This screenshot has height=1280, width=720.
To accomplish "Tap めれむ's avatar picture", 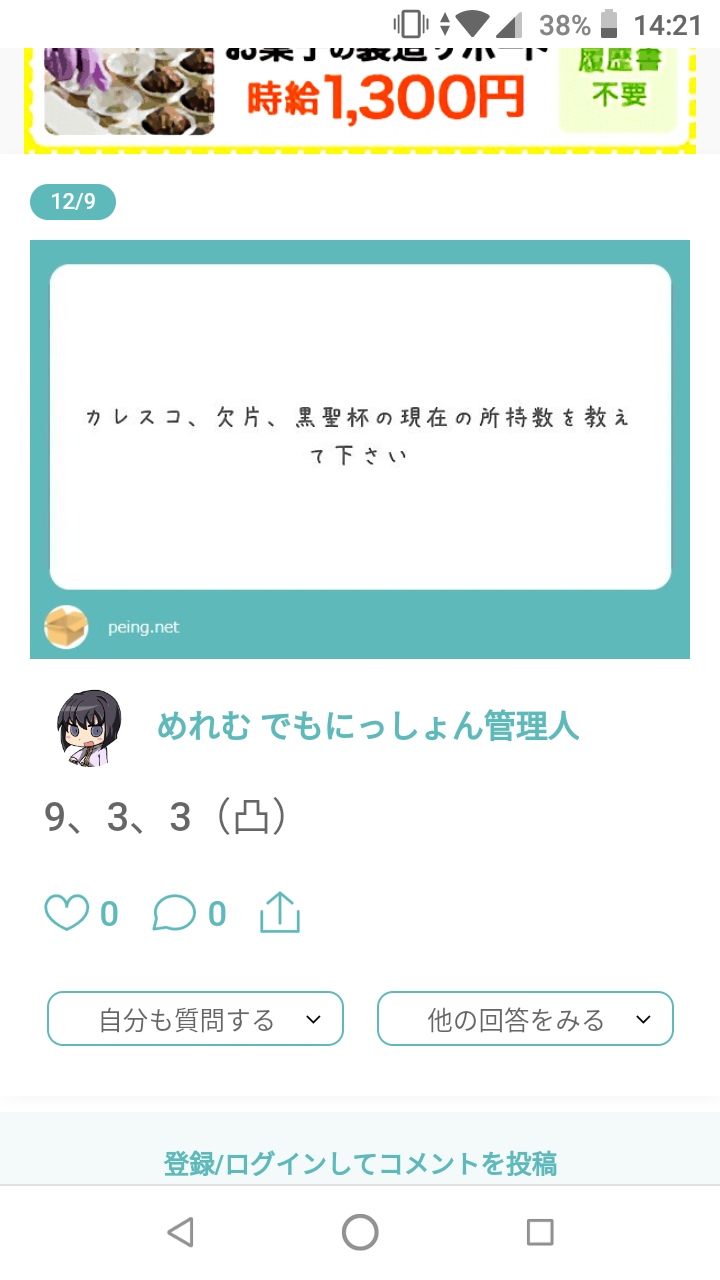I will click(x=90, y=726).
